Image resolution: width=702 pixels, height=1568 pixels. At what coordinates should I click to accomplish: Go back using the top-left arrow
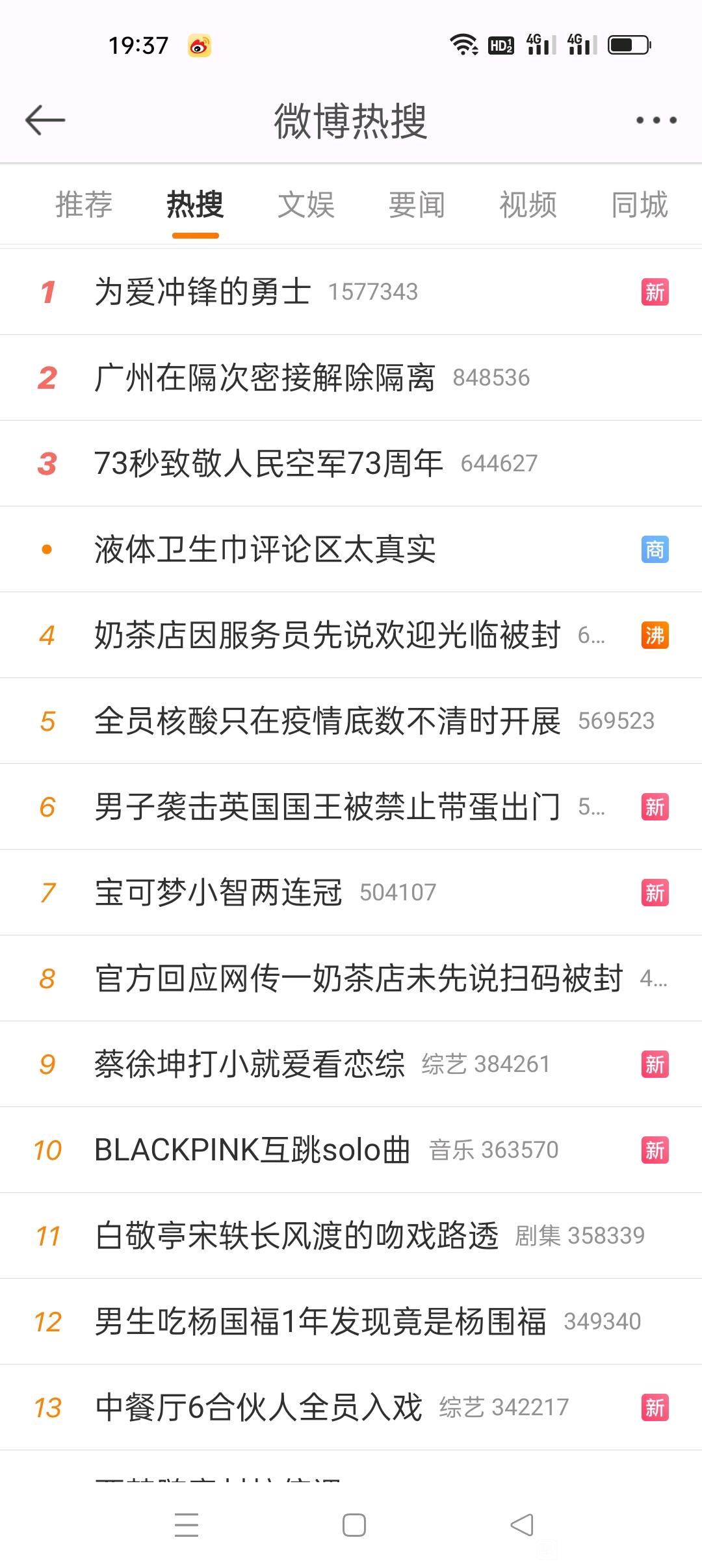(45, 120)
